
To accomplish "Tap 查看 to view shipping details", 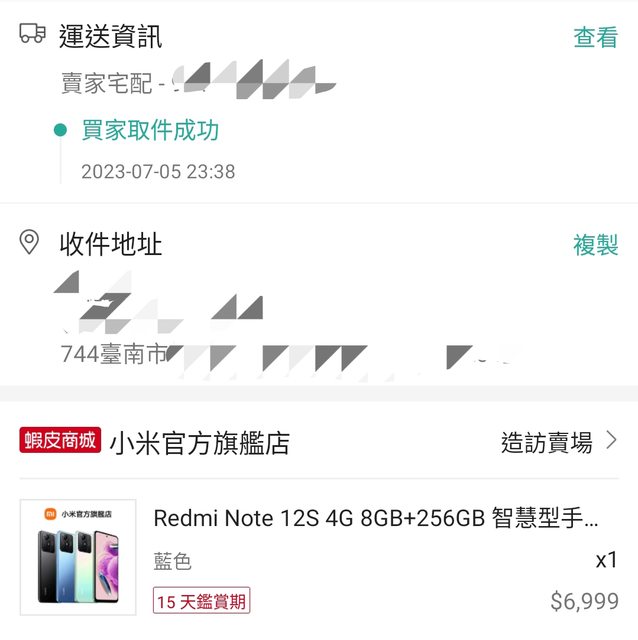I will click(595, 38).
